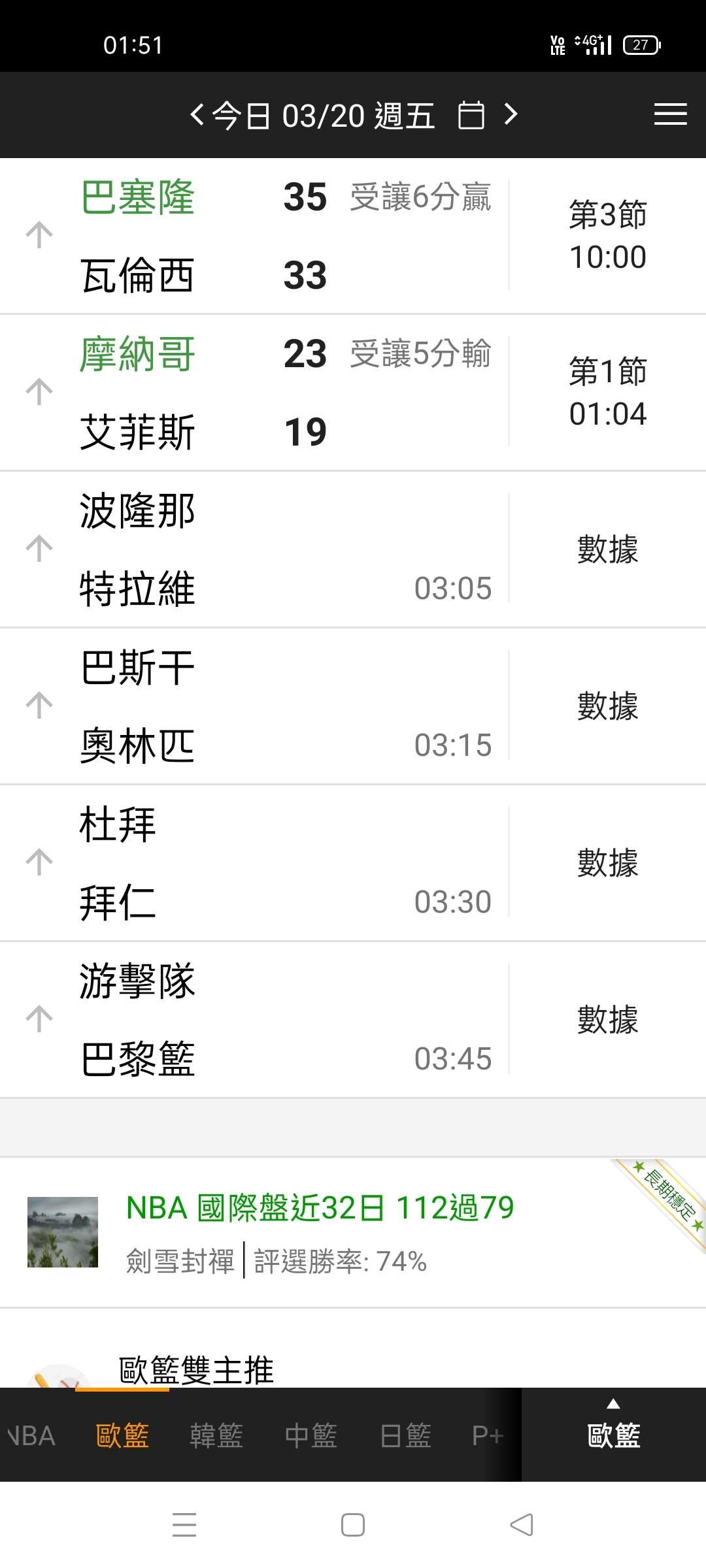706x1568 pixels.
Task: Open the calendar date picker
Action: pos(471,116)
